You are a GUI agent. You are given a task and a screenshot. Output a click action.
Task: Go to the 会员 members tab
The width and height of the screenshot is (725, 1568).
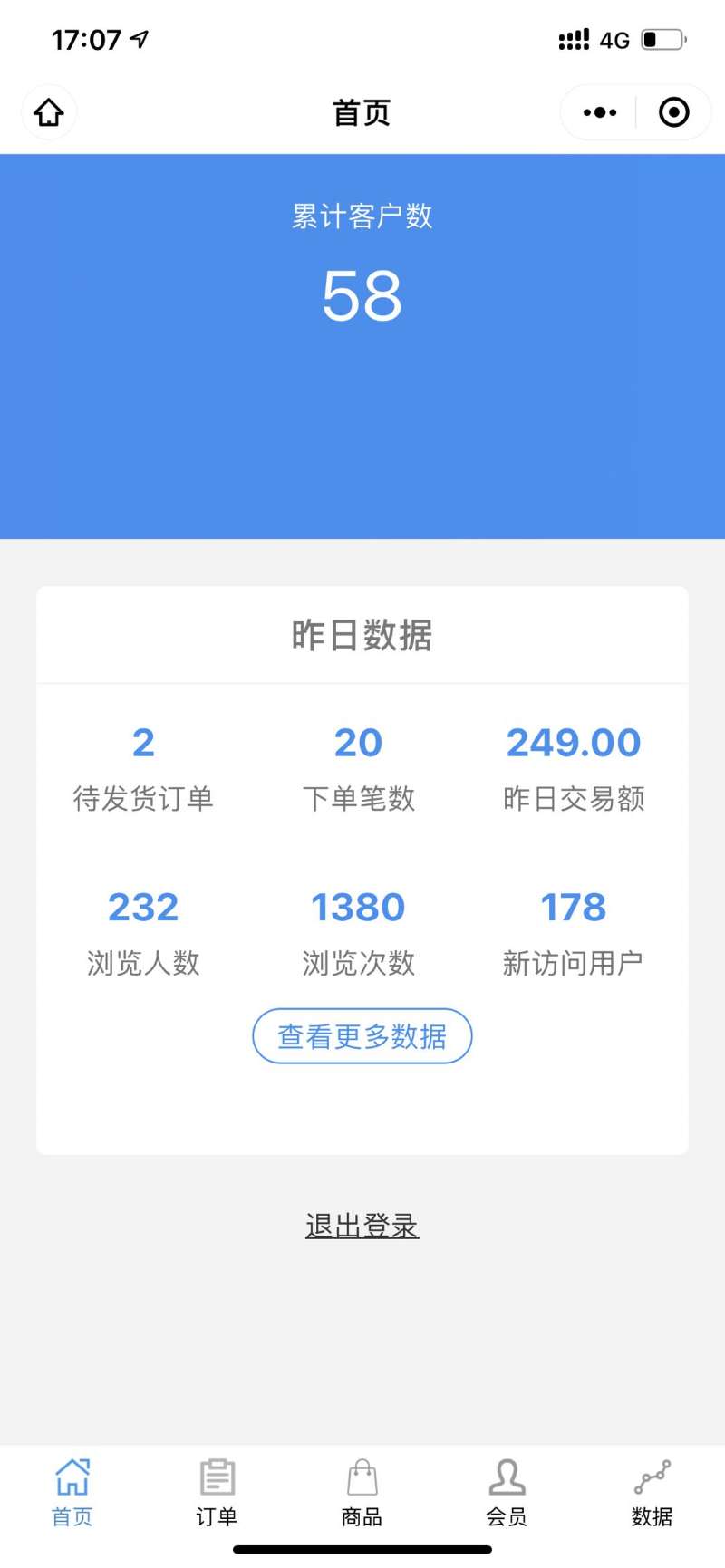pos(507,1493)
